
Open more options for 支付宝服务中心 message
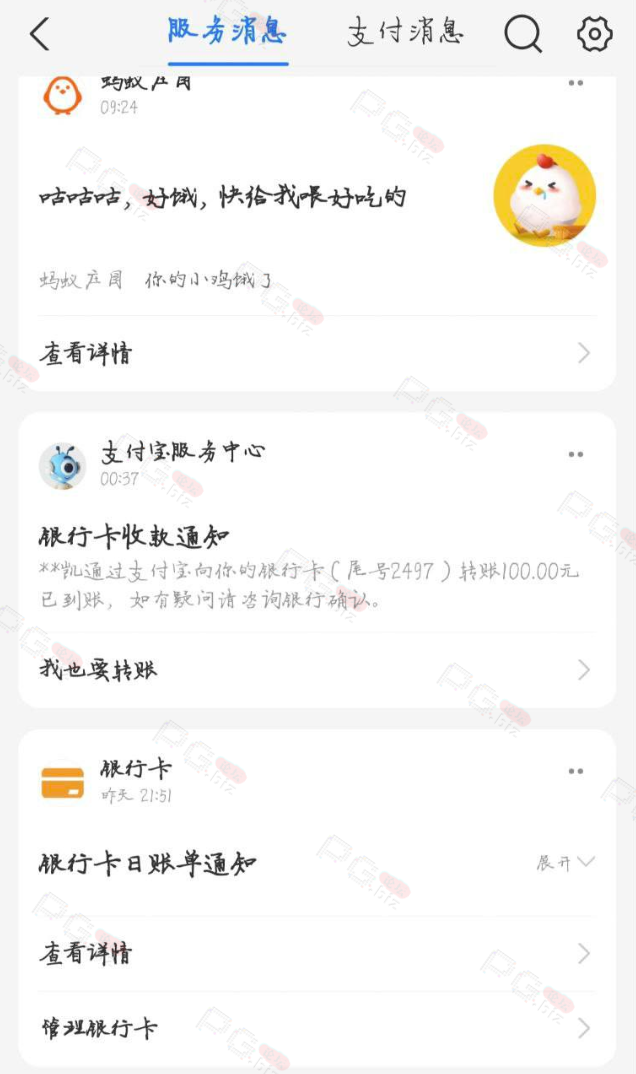click(x=576, y=454)
